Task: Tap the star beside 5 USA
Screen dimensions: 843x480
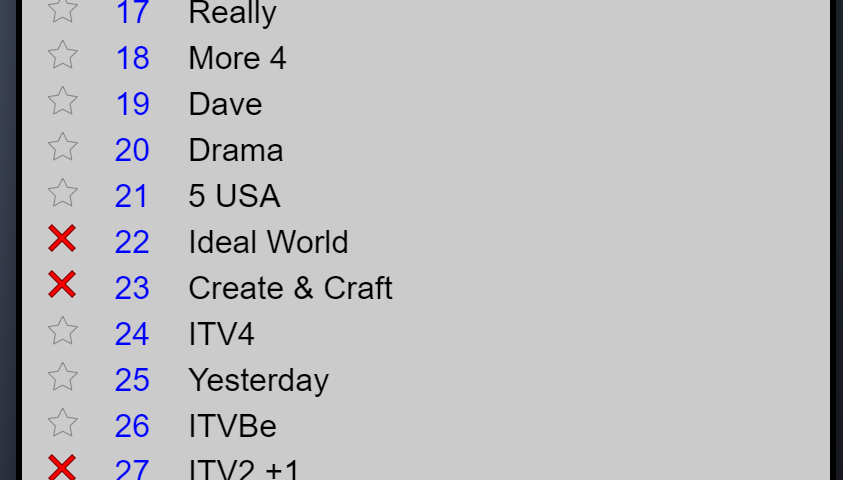Action: pyautogui.click(x=62, y=194)
